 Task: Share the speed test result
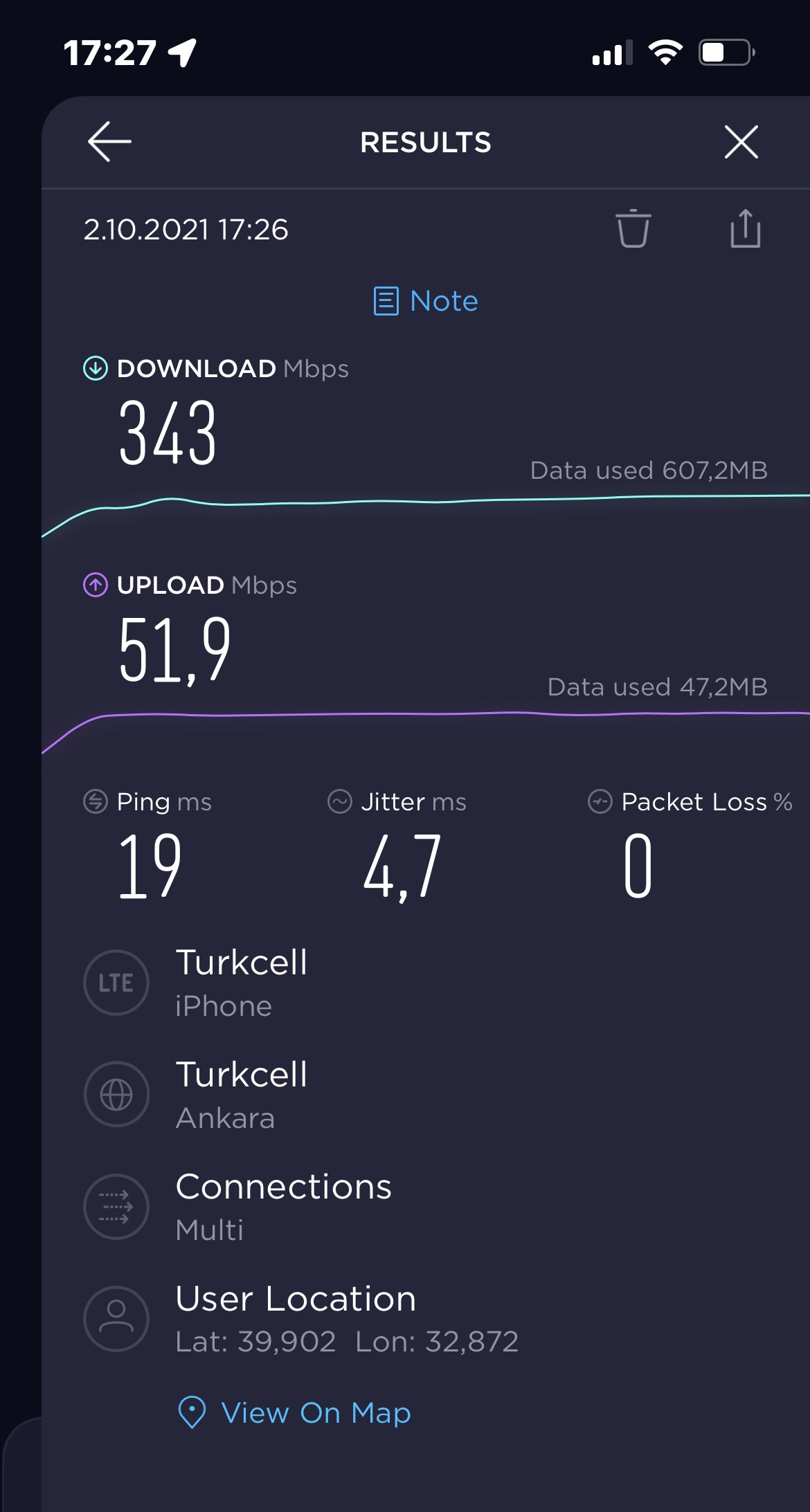coord(745,228)
